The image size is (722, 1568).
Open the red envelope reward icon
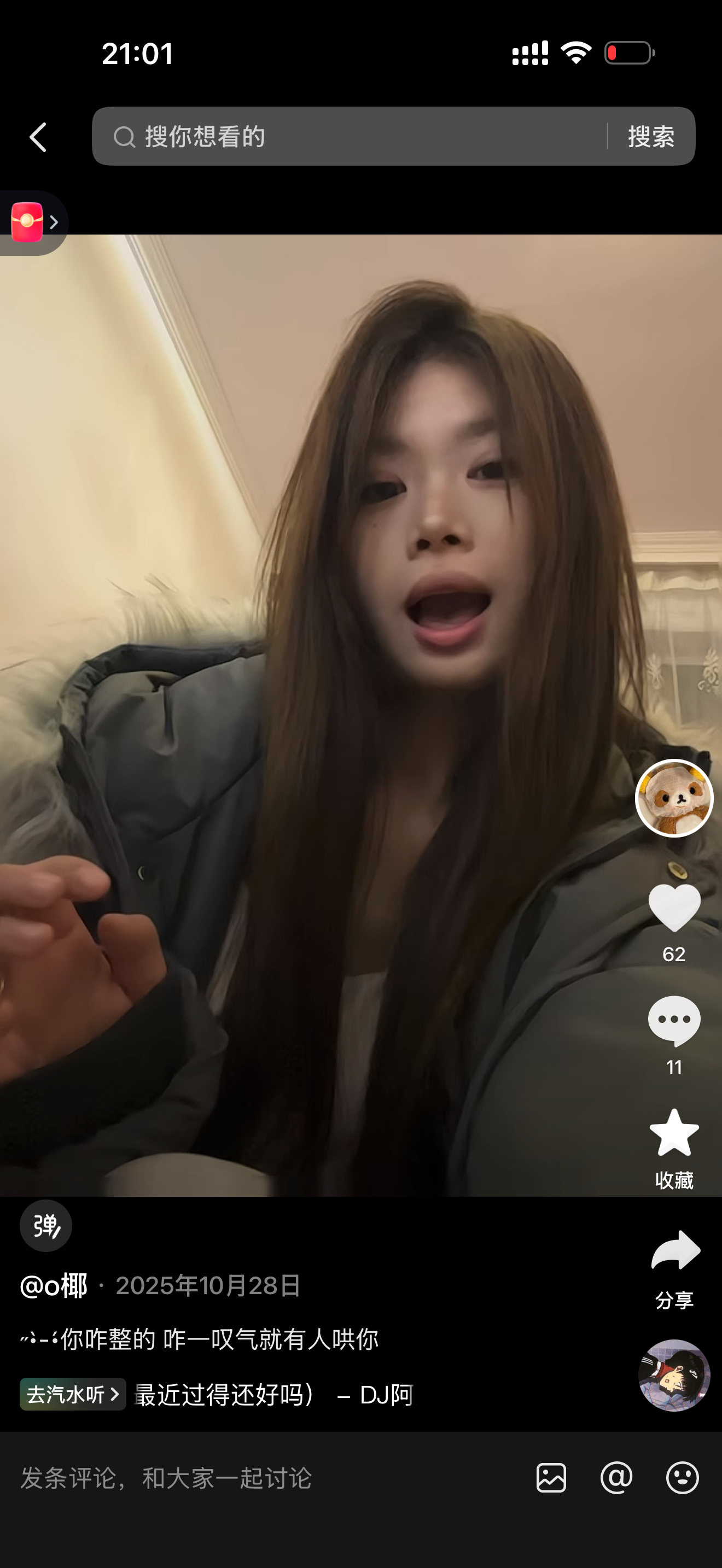28,222
